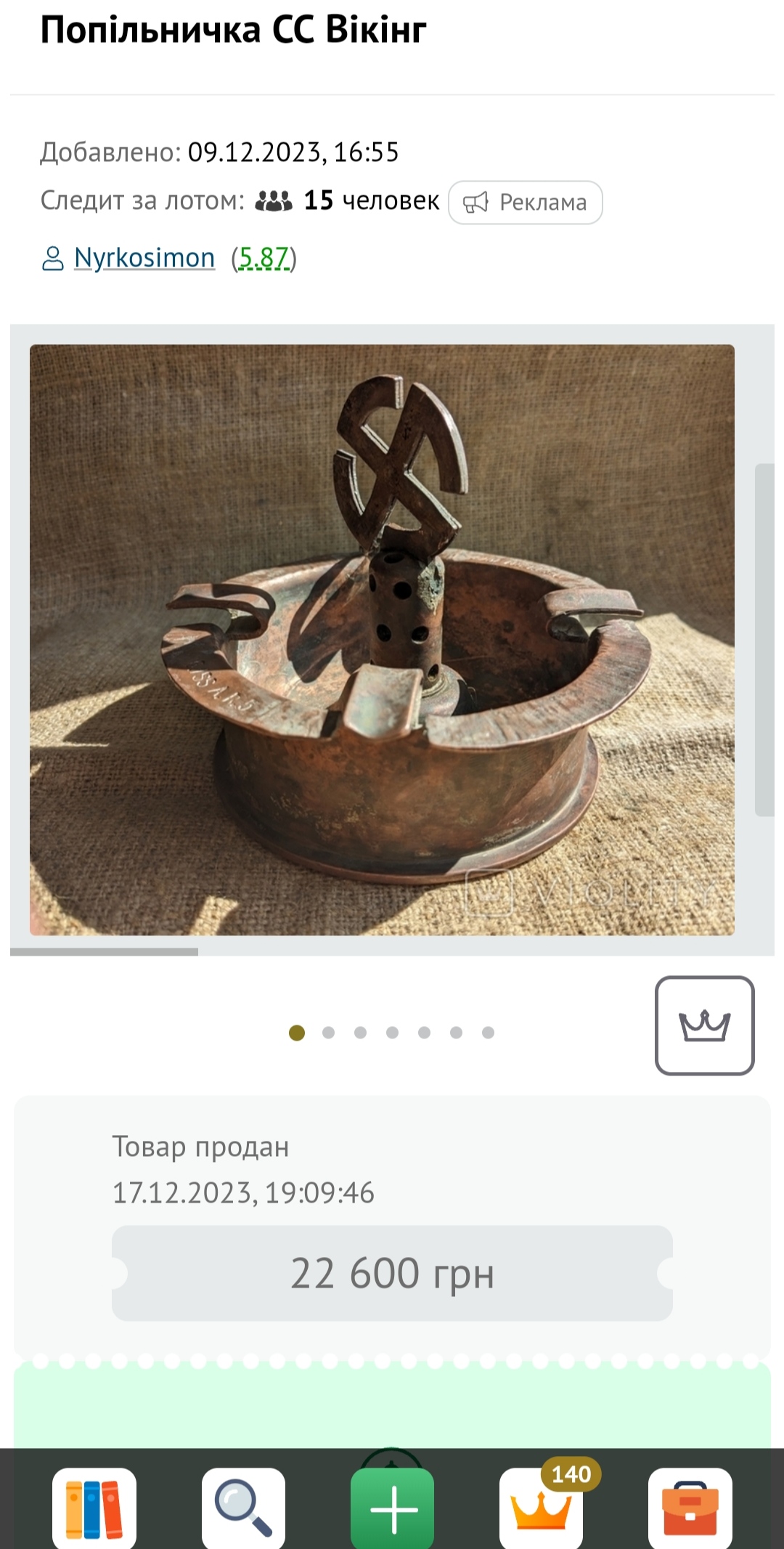Jump to the last photo dot
This screenshot has width=784, height=1549.
point(488,1033)
